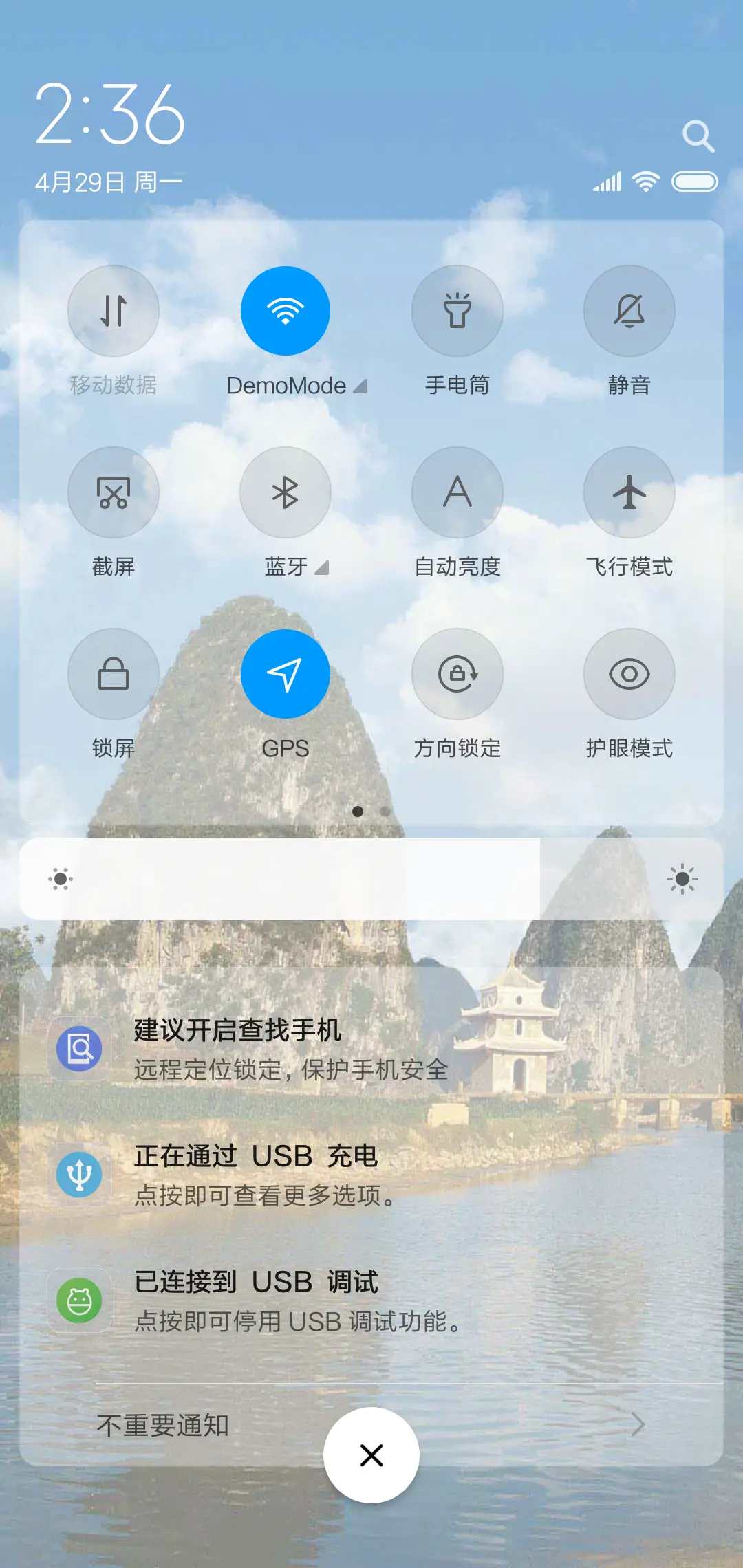Enable auto brightness
The height and width of the screenshot is (1568, 743).
[x=457, y=492]
